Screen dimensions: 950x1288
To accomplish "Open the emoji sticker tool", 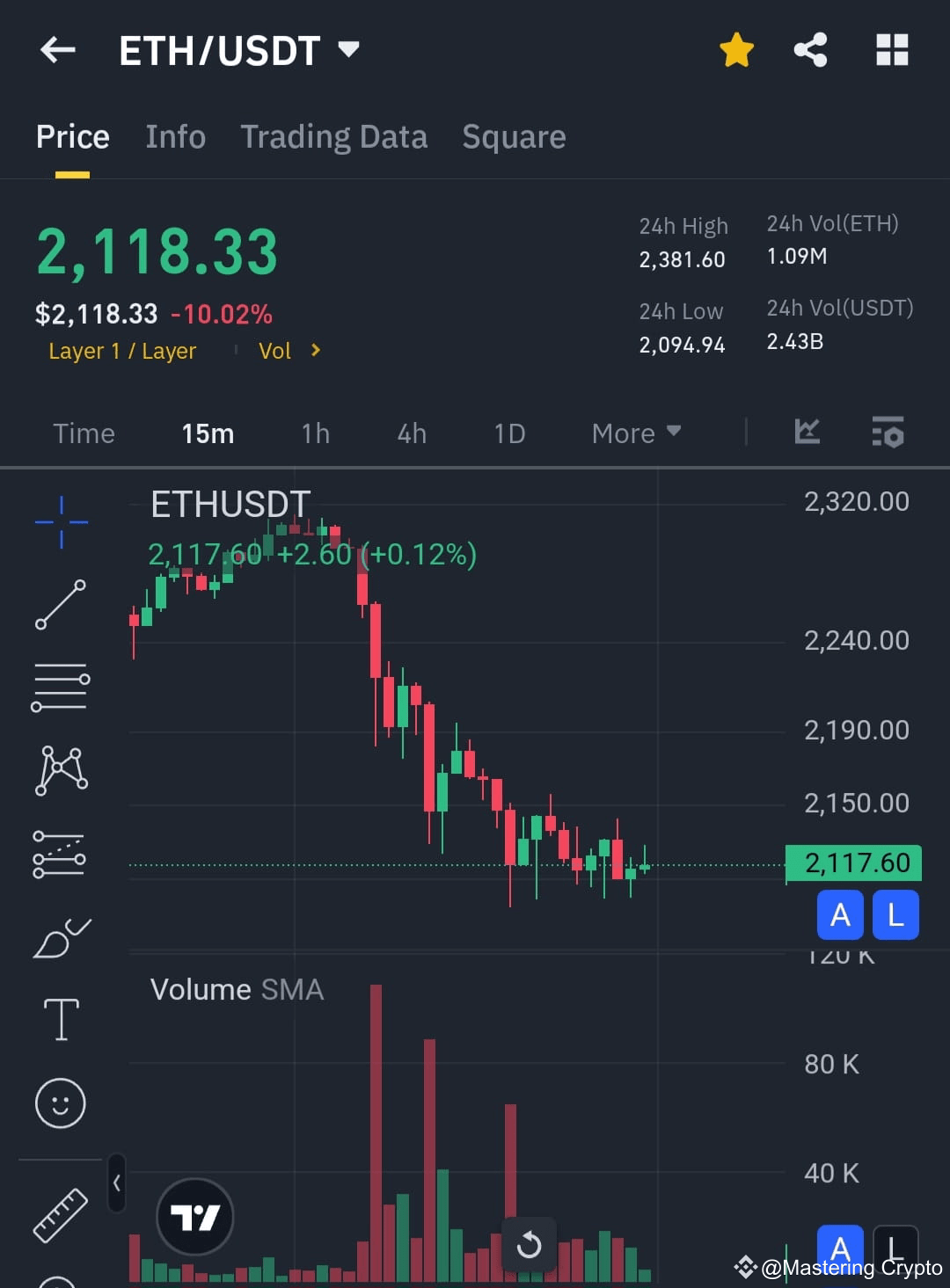I will pos(60,1103).
